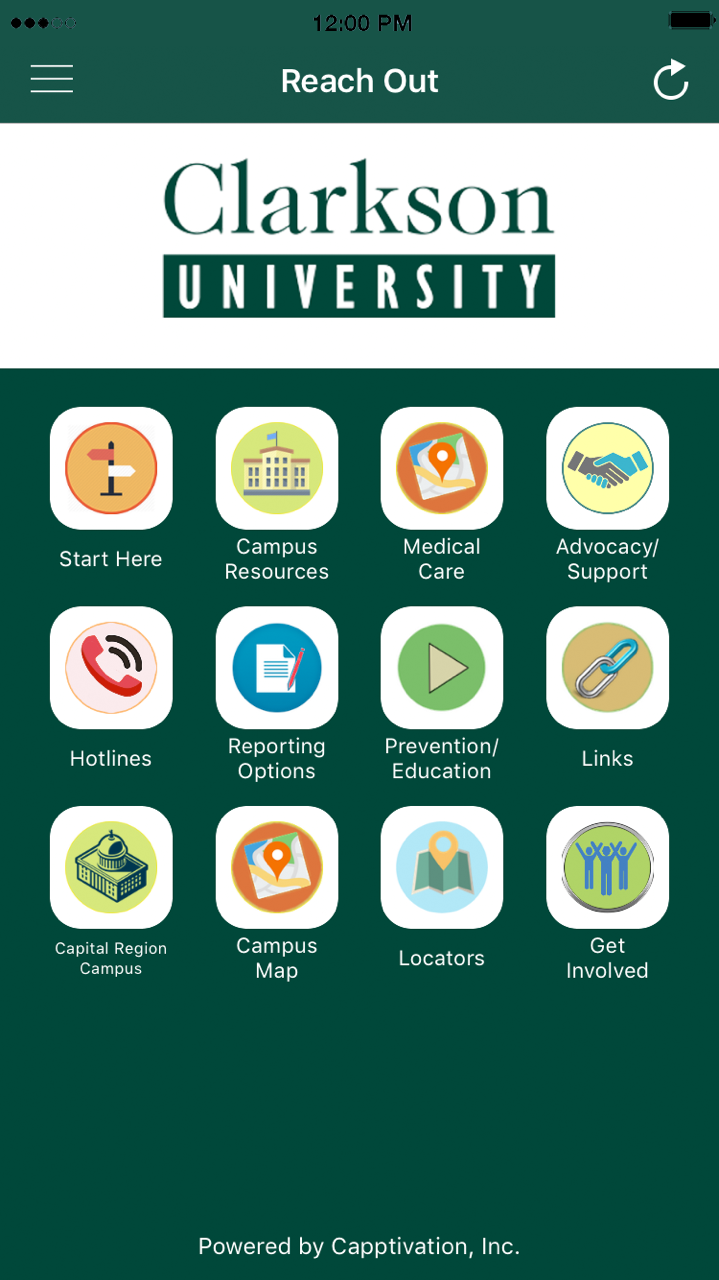
Task: Open Advocacy/Support
Action: point(607,468)
